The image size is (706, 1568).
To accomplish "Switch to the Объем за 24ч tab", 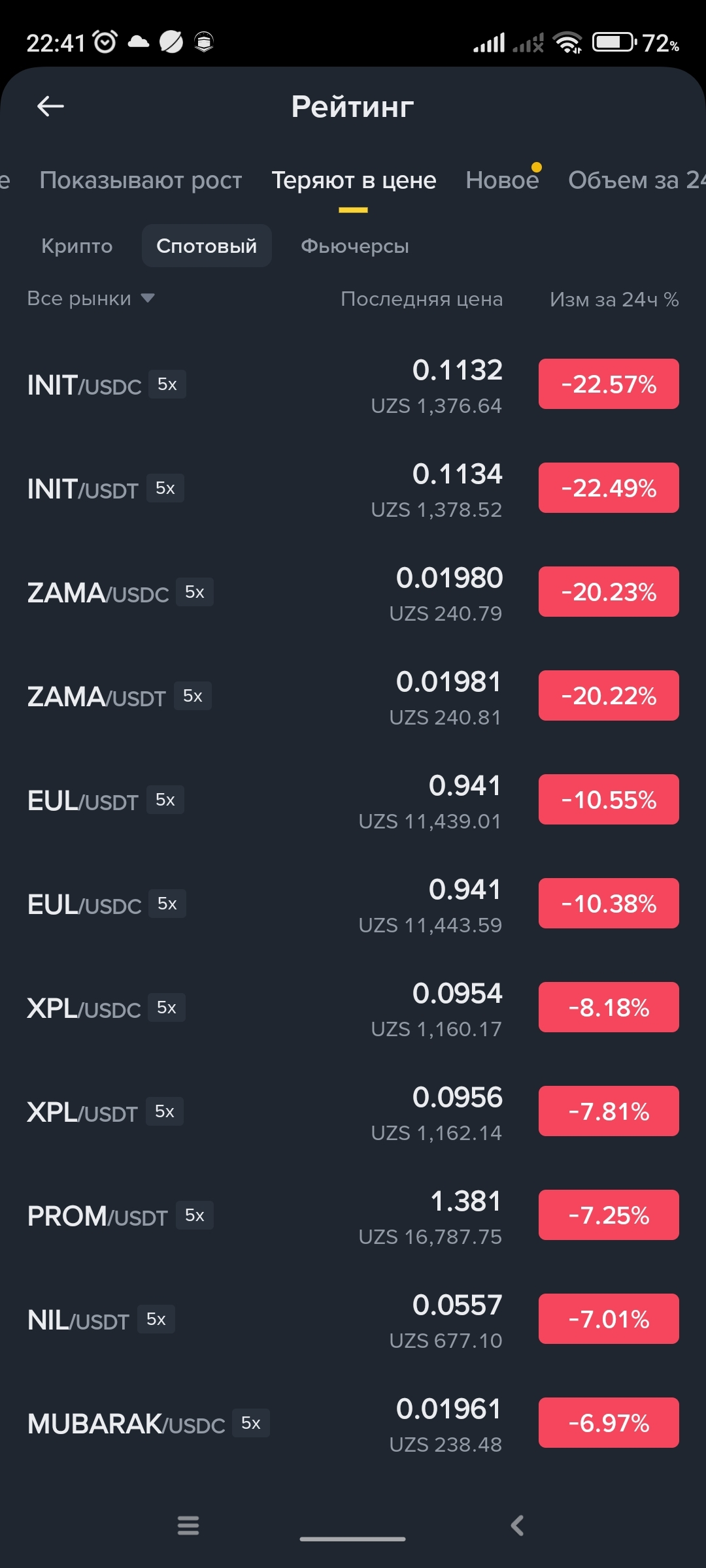I will click(635, 180).
